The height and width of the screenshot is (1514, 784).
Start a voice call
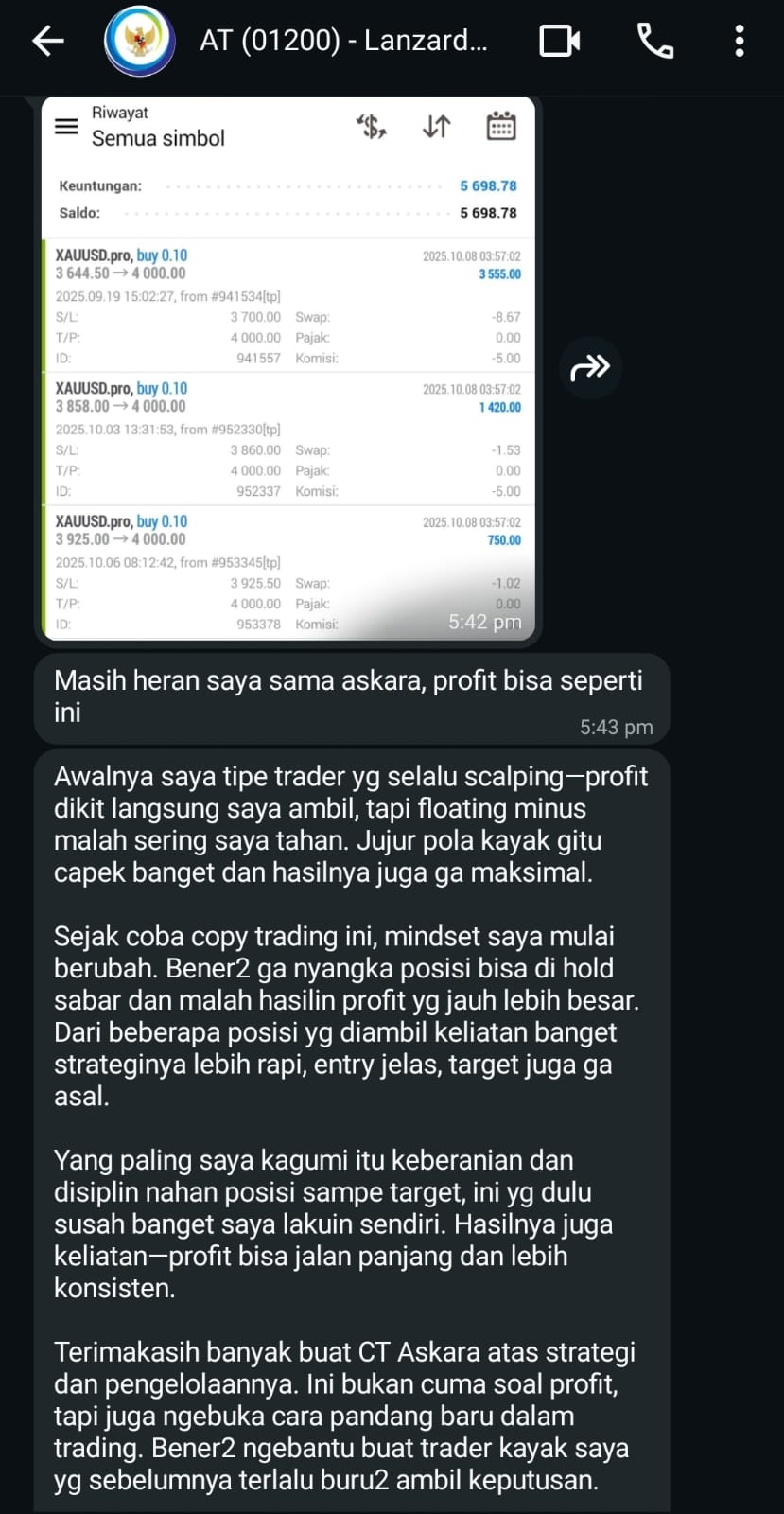coord(655,41)
